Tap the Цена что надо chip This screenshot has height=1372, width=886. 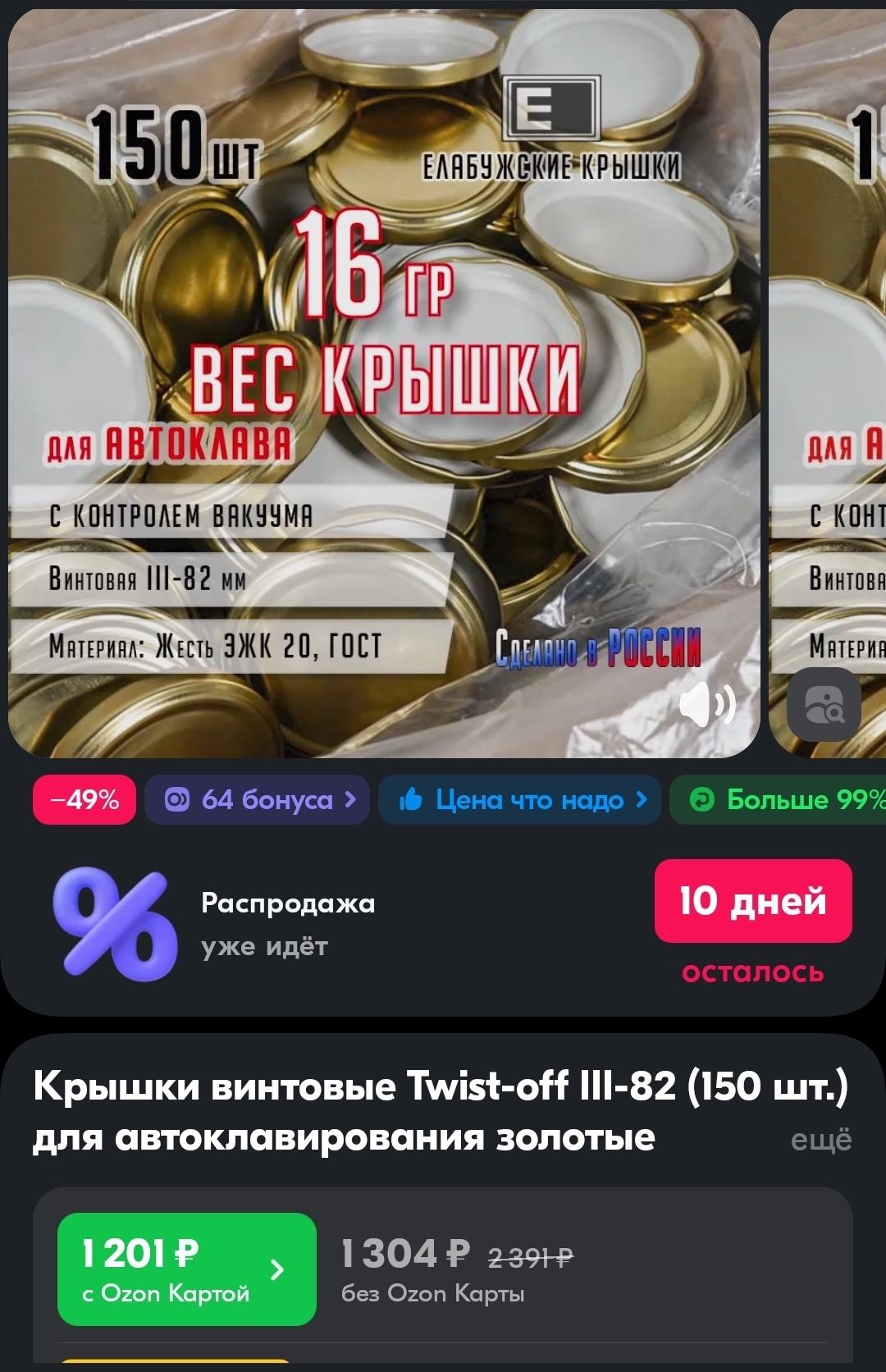(519, 799)
